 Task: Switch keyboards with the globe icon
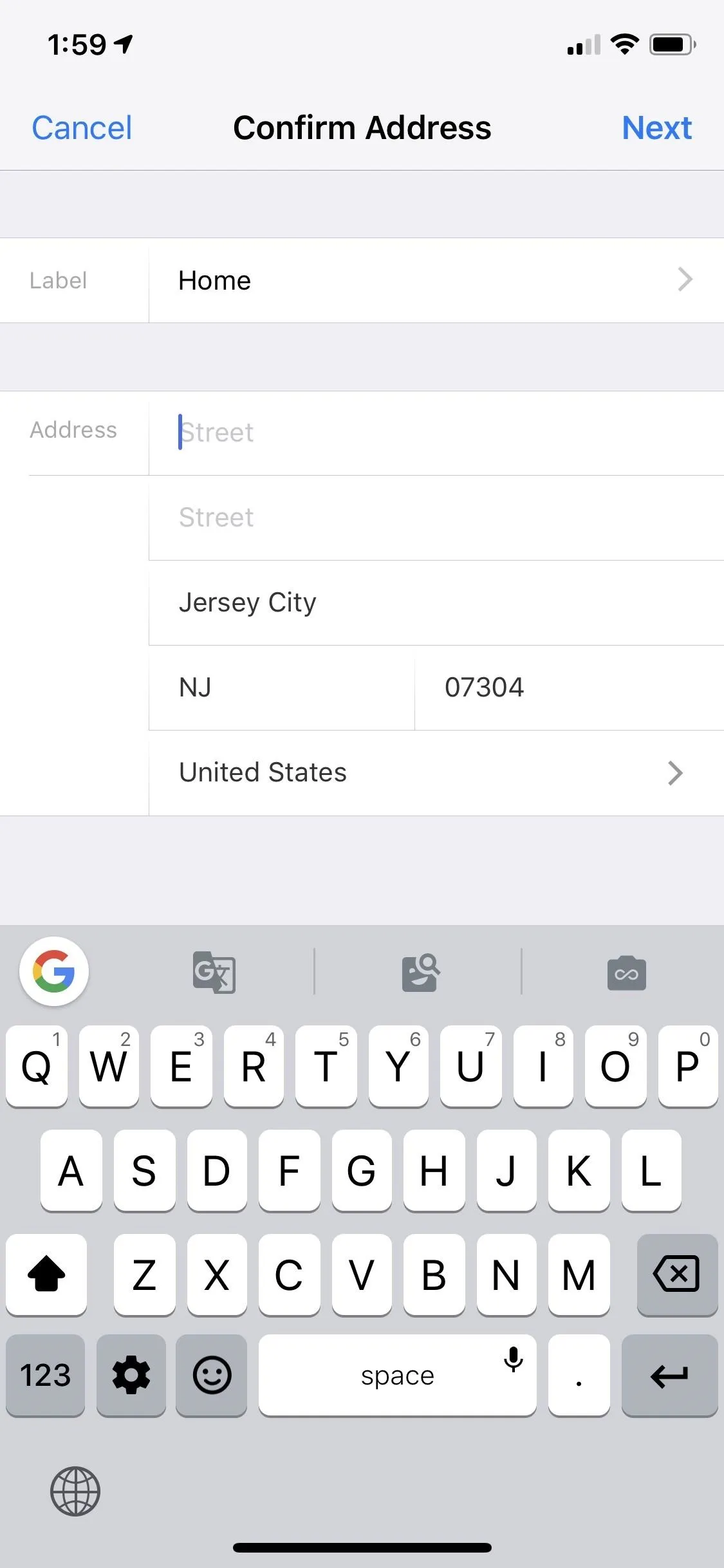click(75, 1491)
